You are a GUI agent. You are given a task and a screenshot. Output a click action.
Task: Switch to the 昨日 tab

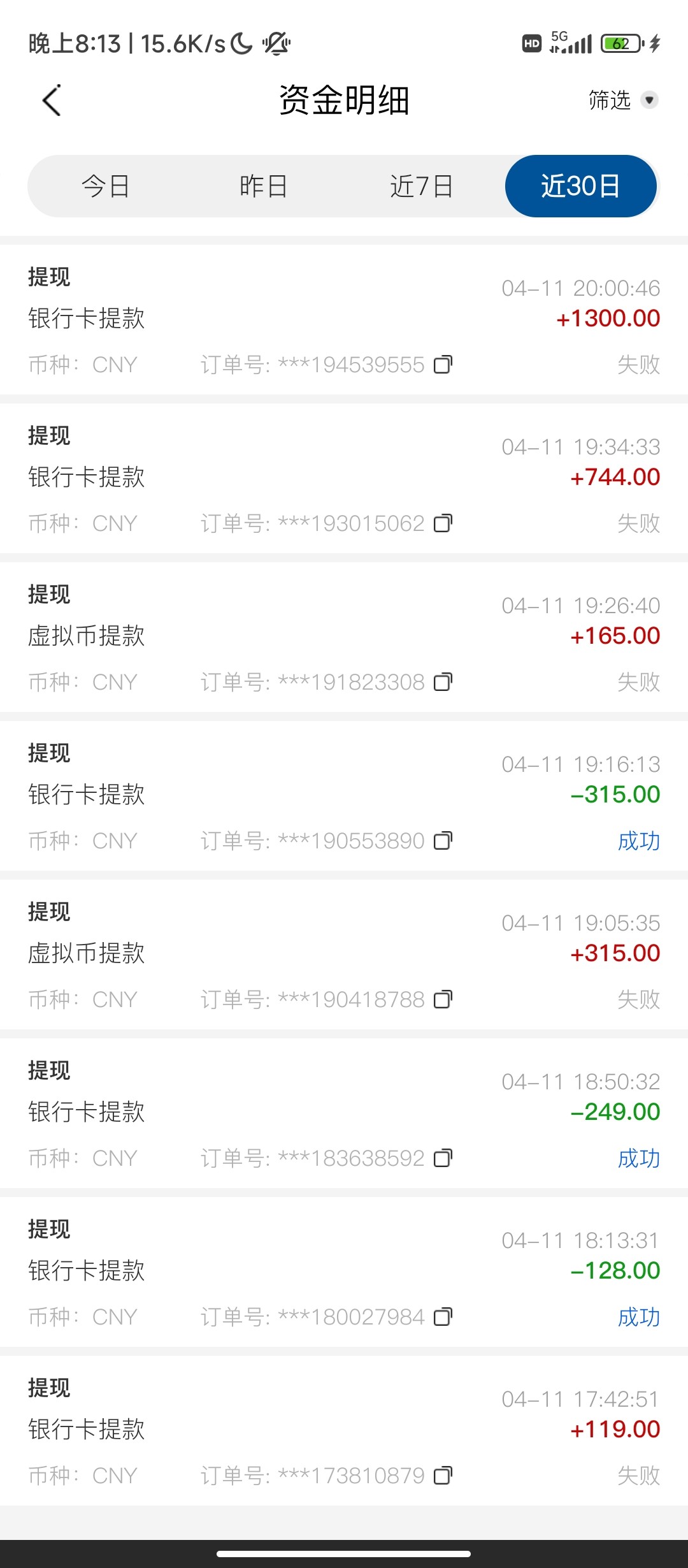click(263, 186)
